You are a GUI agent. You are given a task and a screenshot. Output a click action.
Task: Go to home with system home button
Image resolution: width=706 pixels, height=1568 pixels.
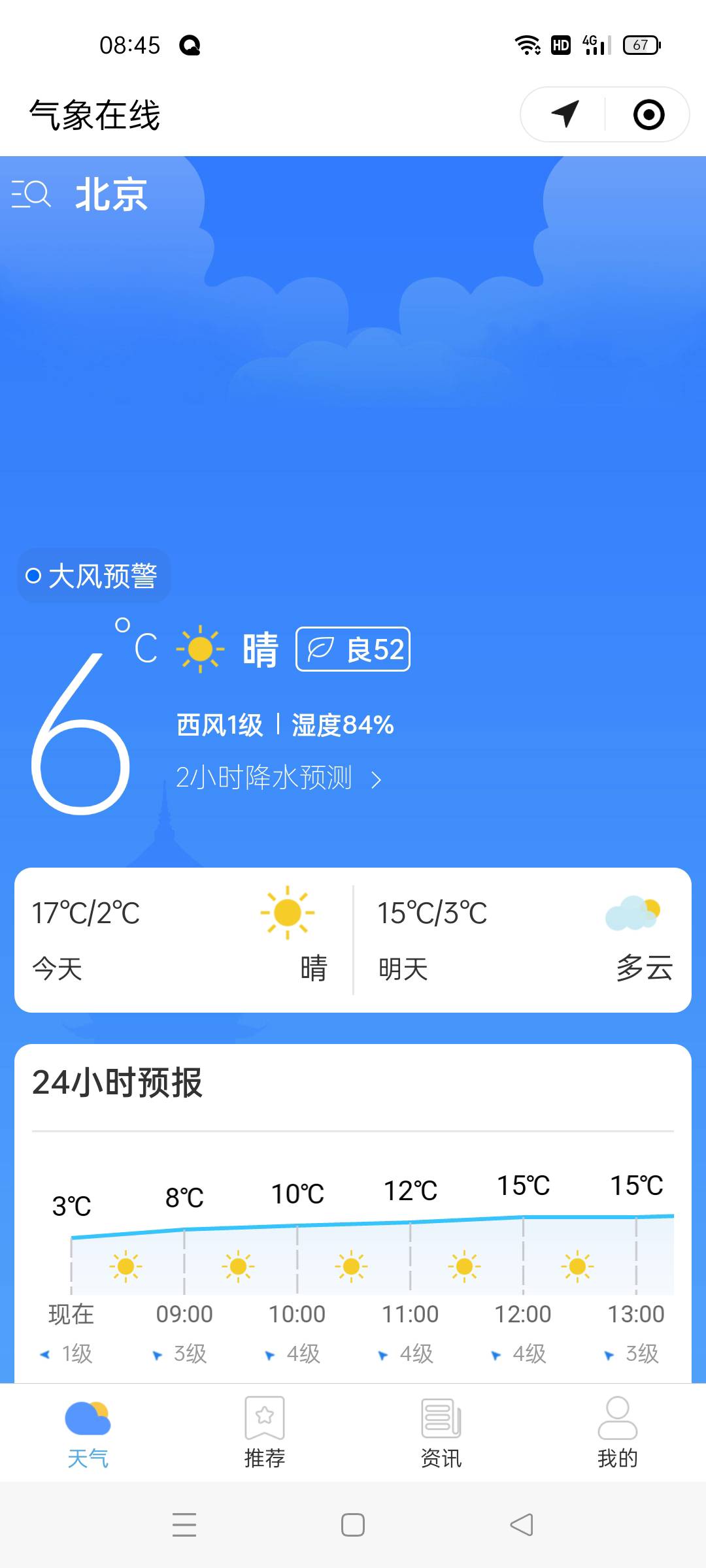coord(353,1525)
